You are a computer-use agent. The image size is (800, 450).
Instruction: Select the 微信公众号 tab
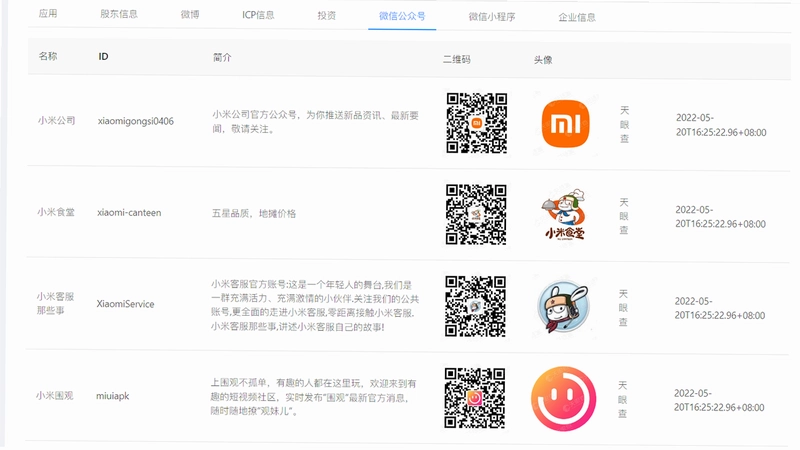tap(402, 16)
